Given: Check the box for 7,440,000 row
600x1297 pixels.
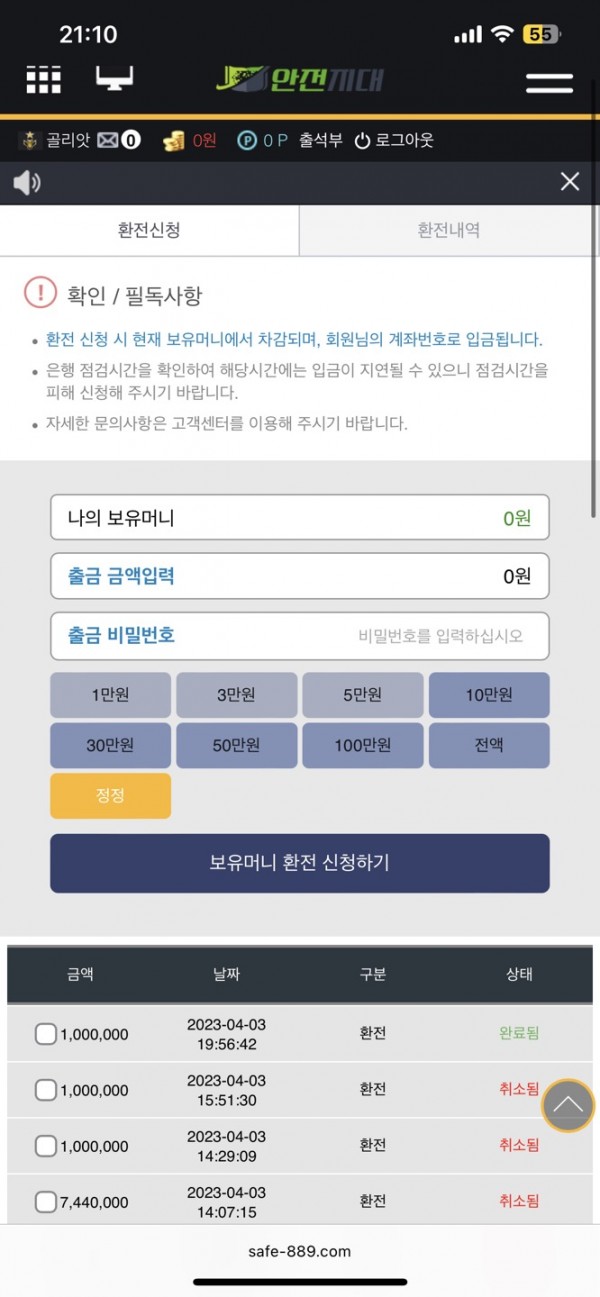Looking at the screenshot, I should 46,1202.
